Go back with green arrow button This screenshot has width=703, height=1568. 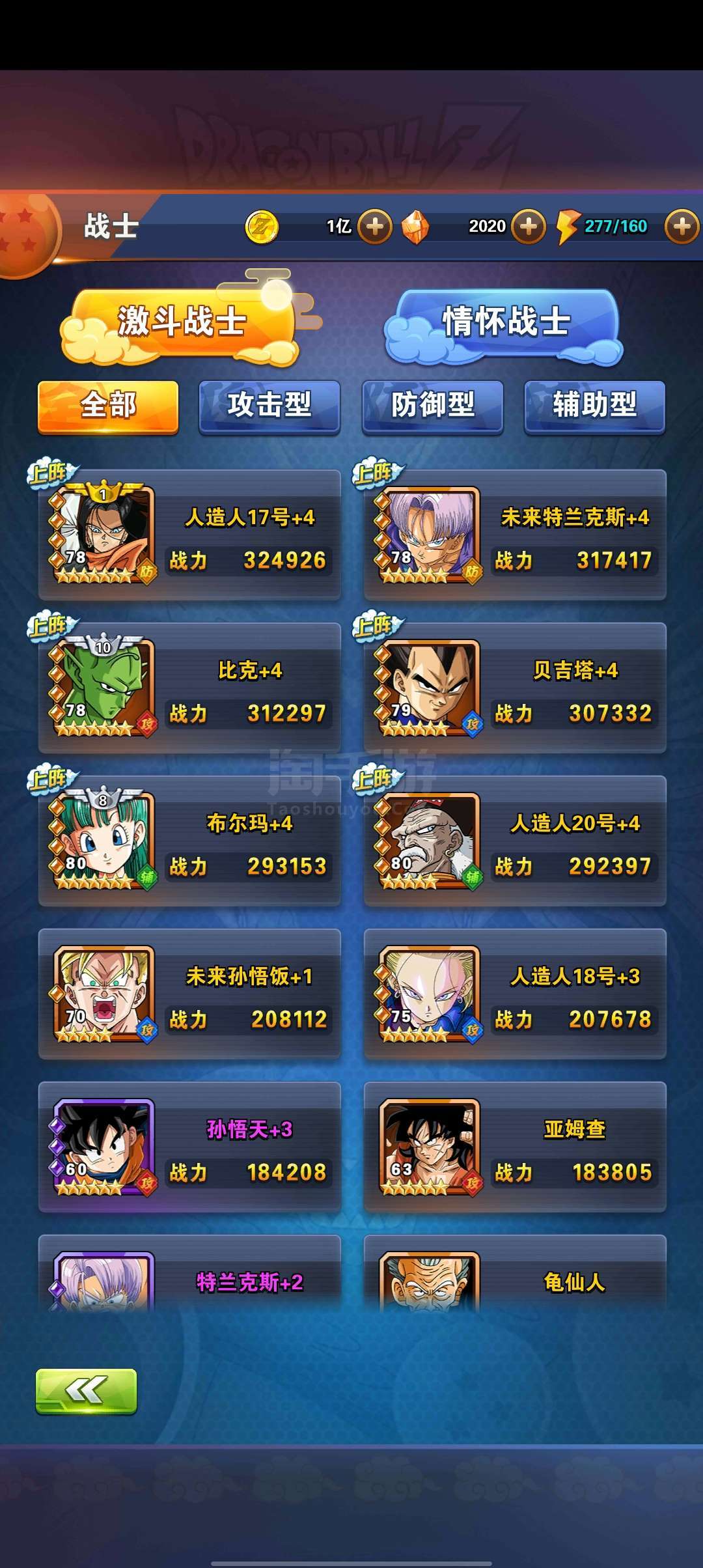coord(86,1391)
